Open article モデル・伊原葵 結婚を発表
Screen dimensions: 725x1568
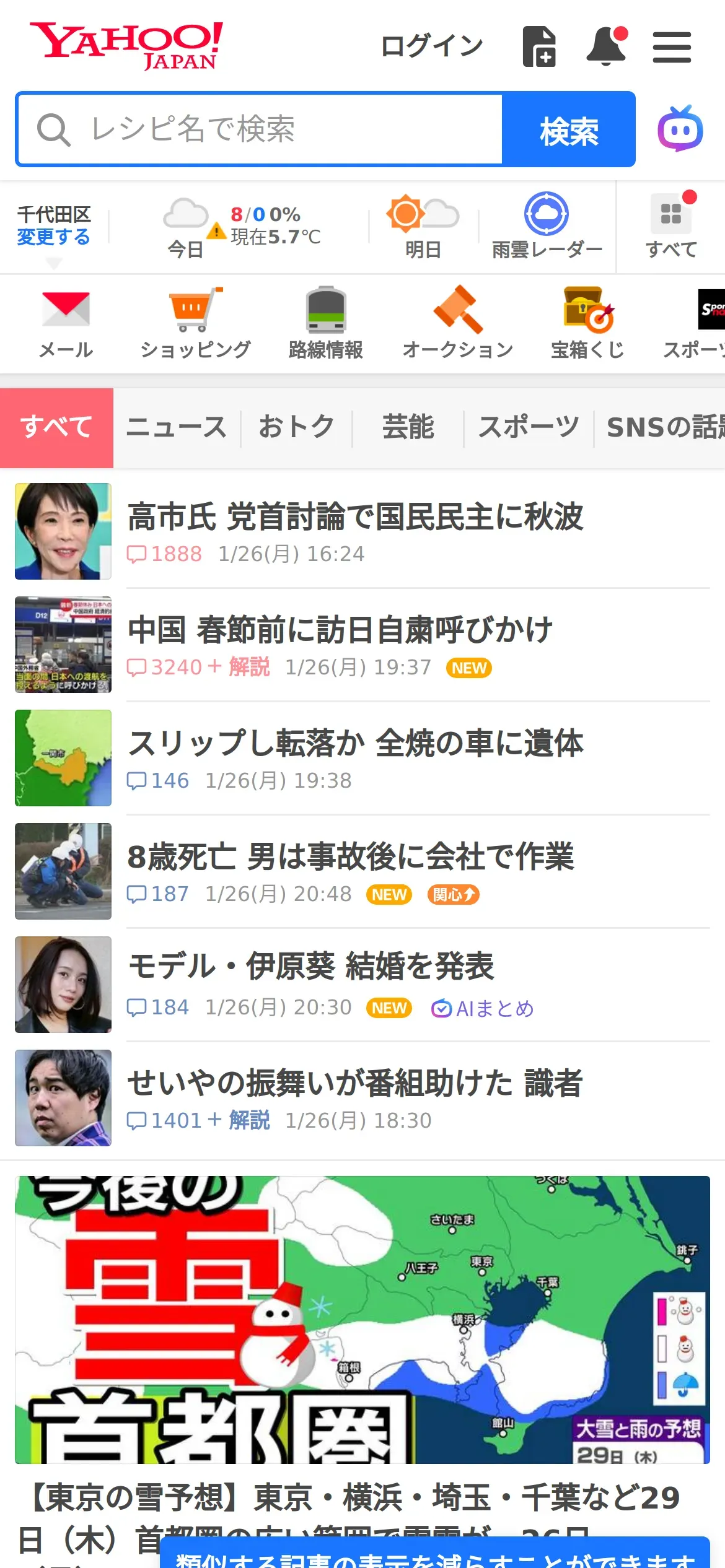click(310, 966)
